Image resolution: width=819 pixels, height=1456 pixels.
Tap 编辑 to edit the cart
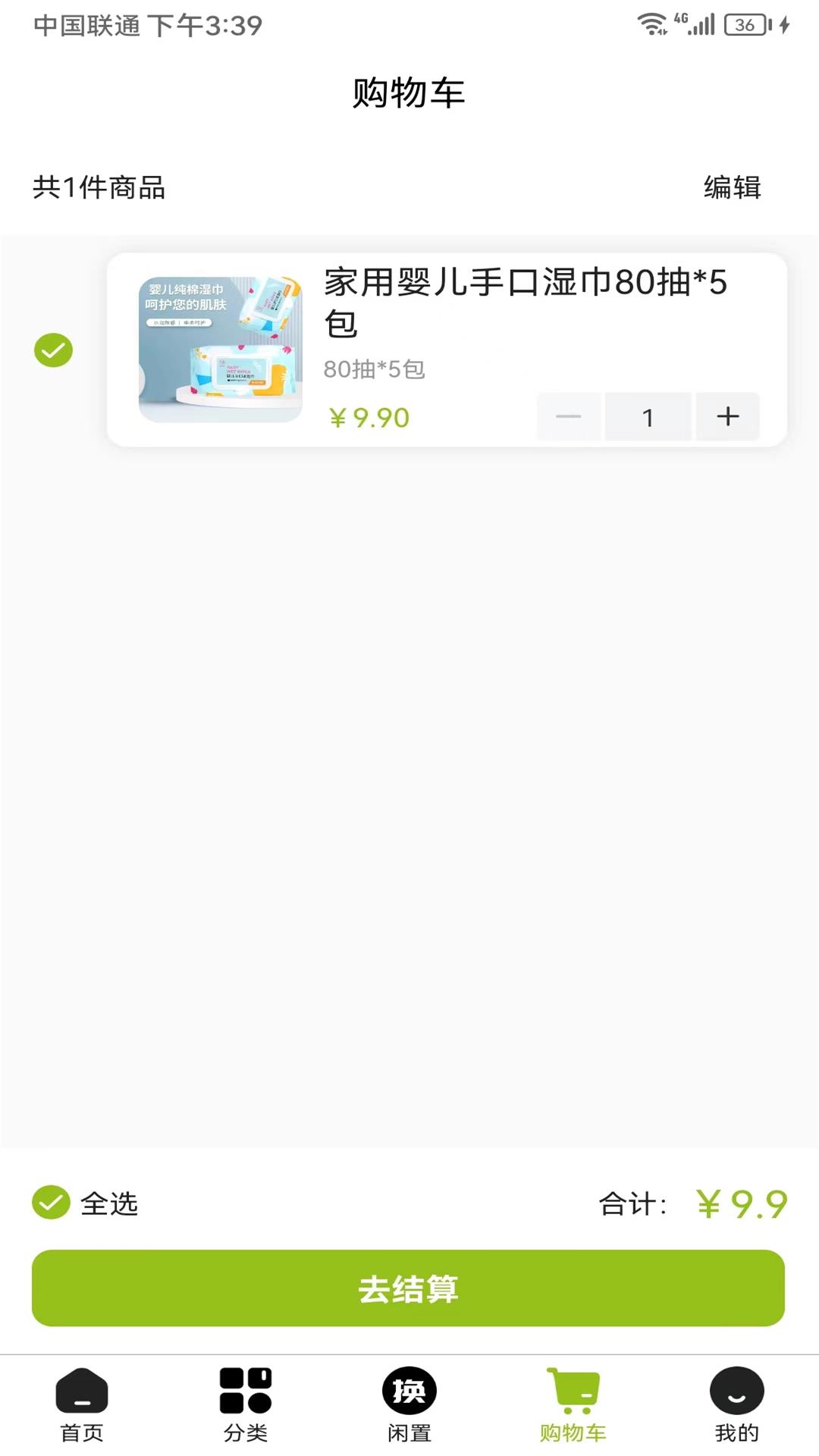(x=732, y=187)
